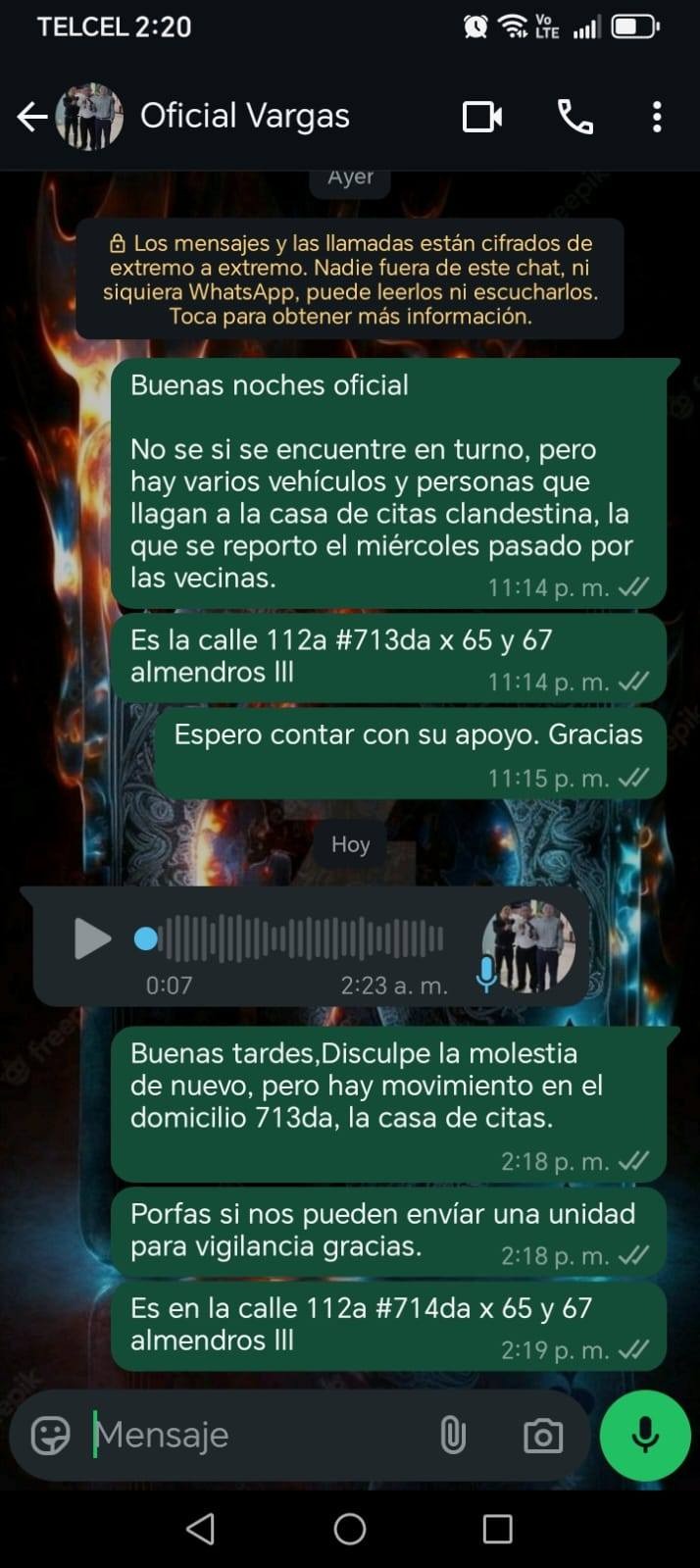
Task: Tap the green microphone record button
Action: (x=644, y=1436)
